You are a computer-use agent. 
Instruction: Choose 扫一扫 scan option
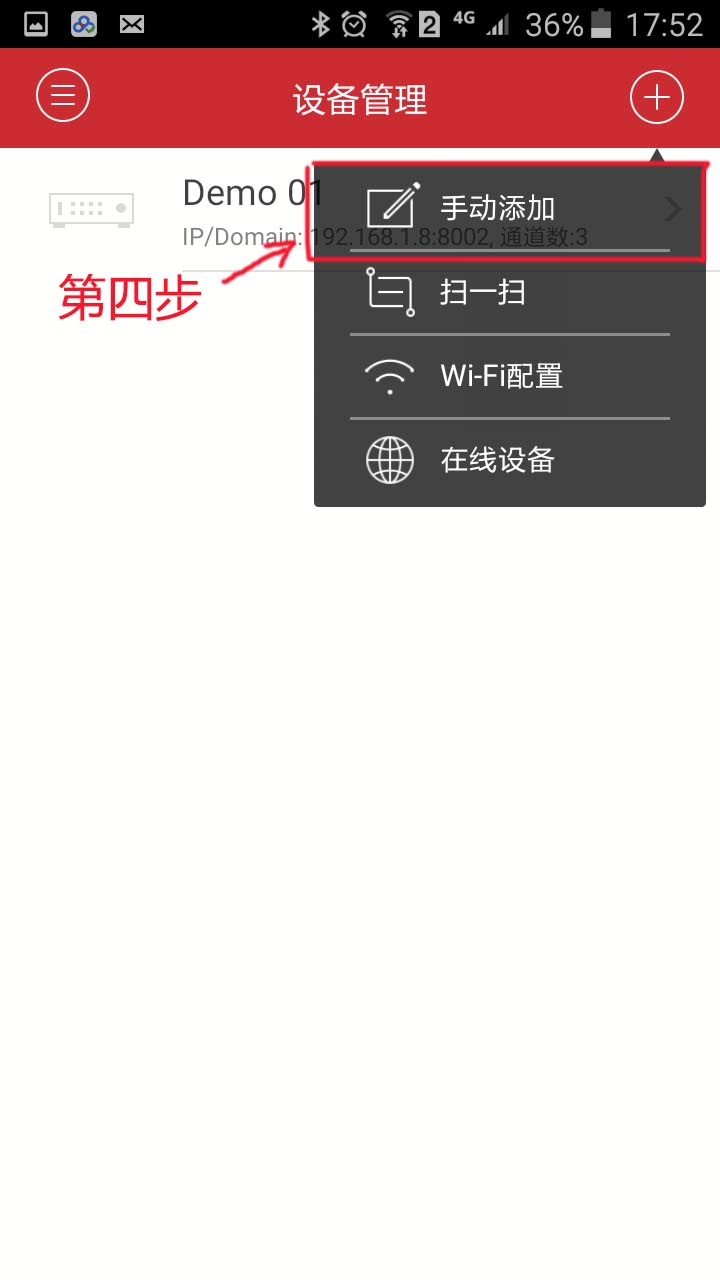[x=509, y=292]
